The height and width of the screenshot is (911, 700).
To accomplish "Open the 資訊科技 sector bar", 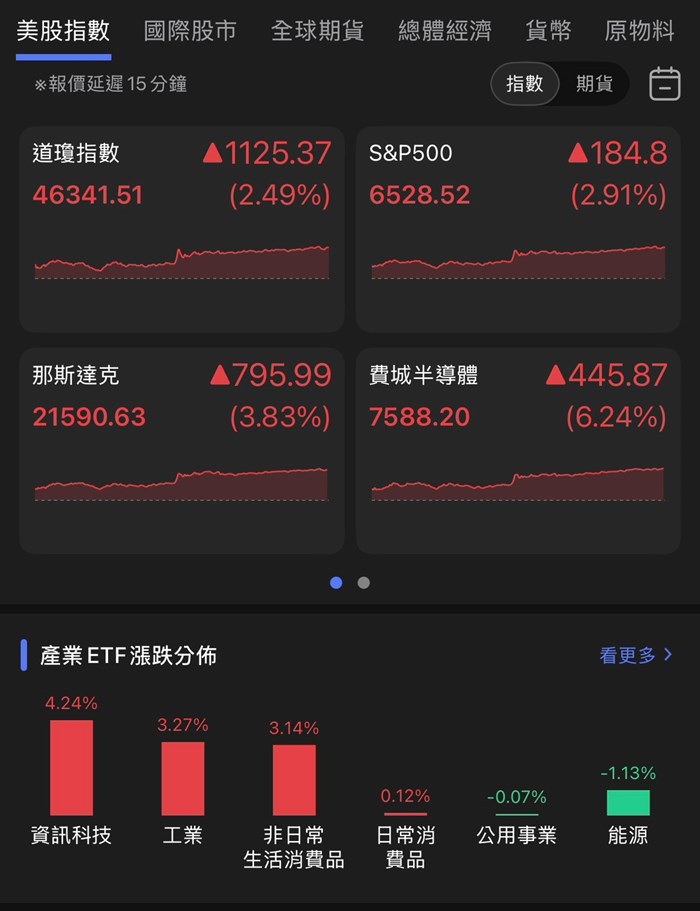I will click(x=71, y=768).
